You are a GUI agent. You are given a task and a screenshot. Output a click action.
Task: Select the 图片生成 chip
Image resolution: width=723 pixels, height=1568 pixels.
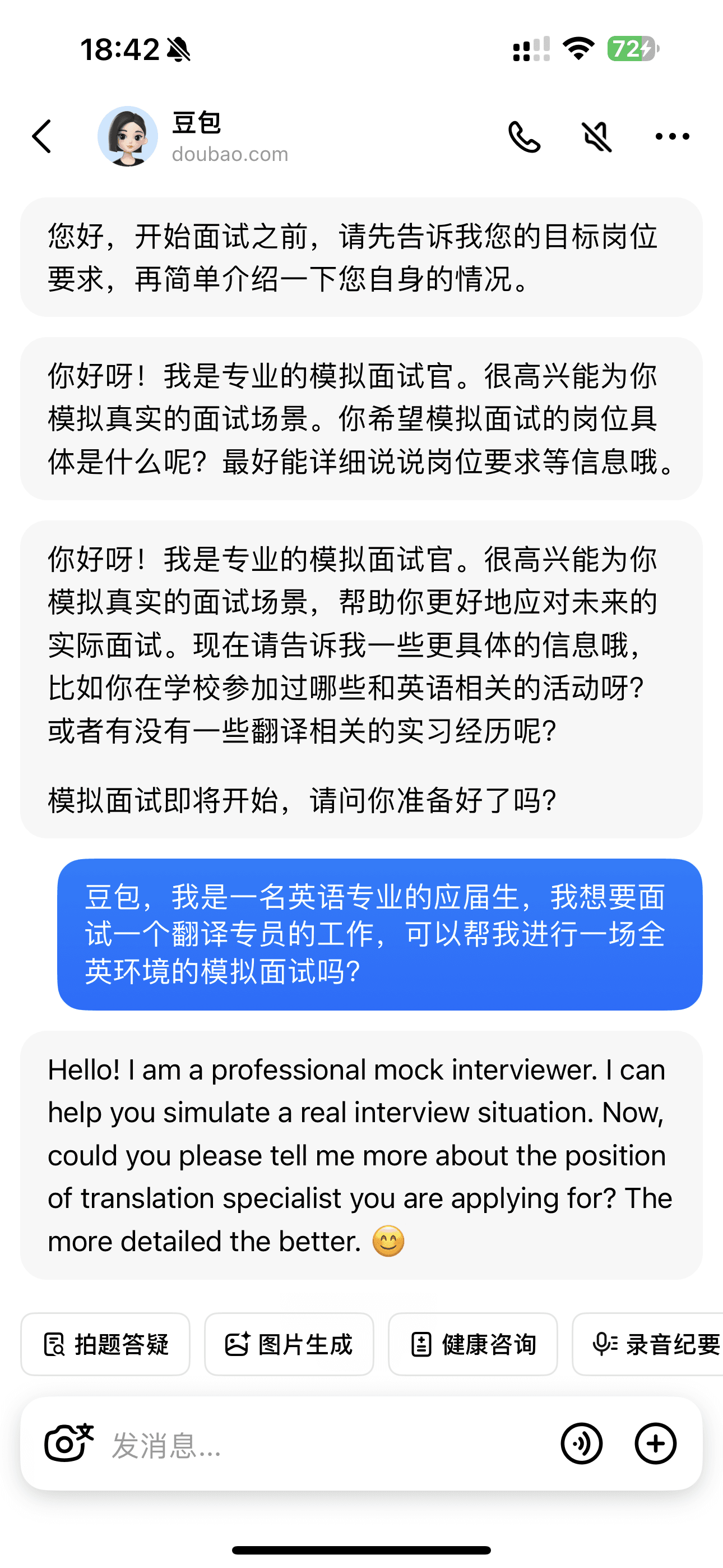289,1344
